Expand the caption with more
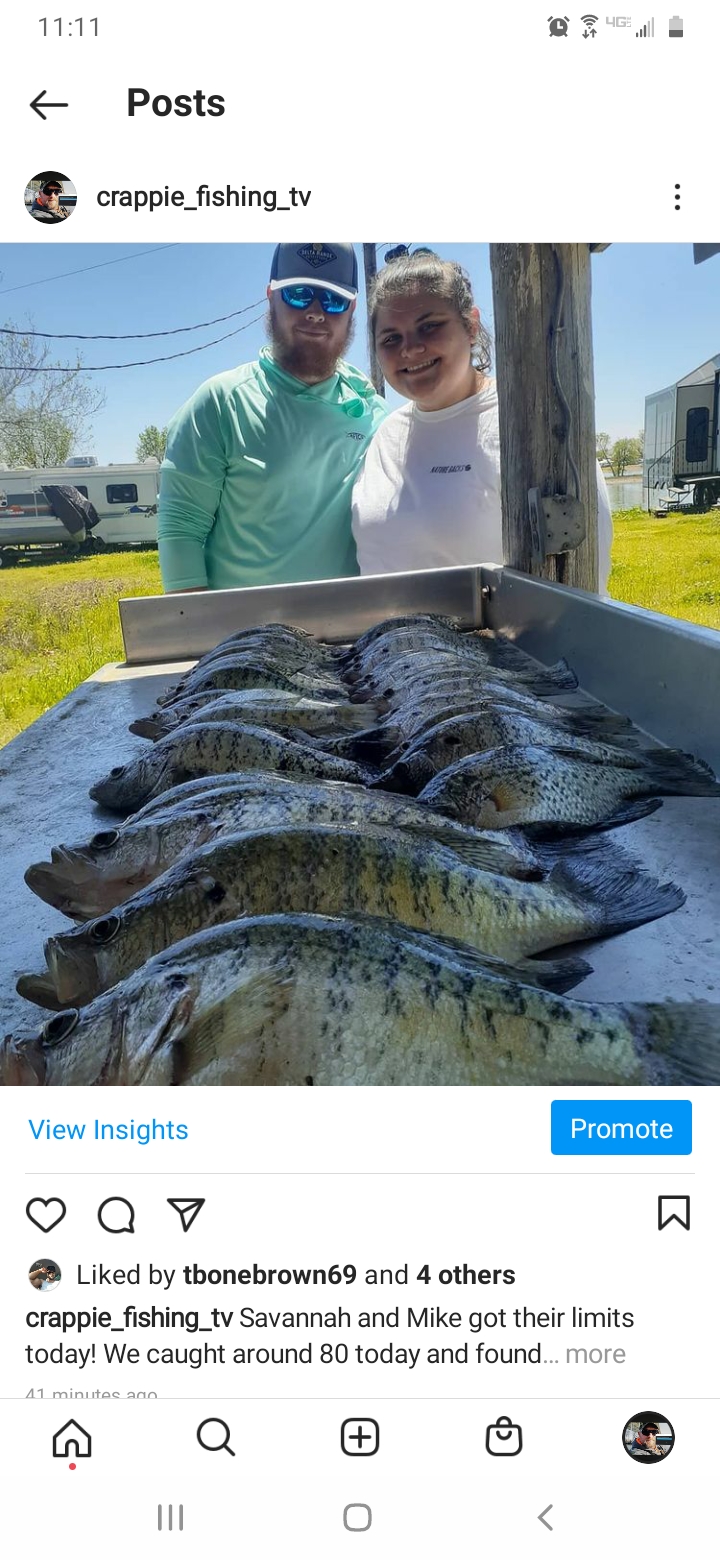 [595, 1354]
